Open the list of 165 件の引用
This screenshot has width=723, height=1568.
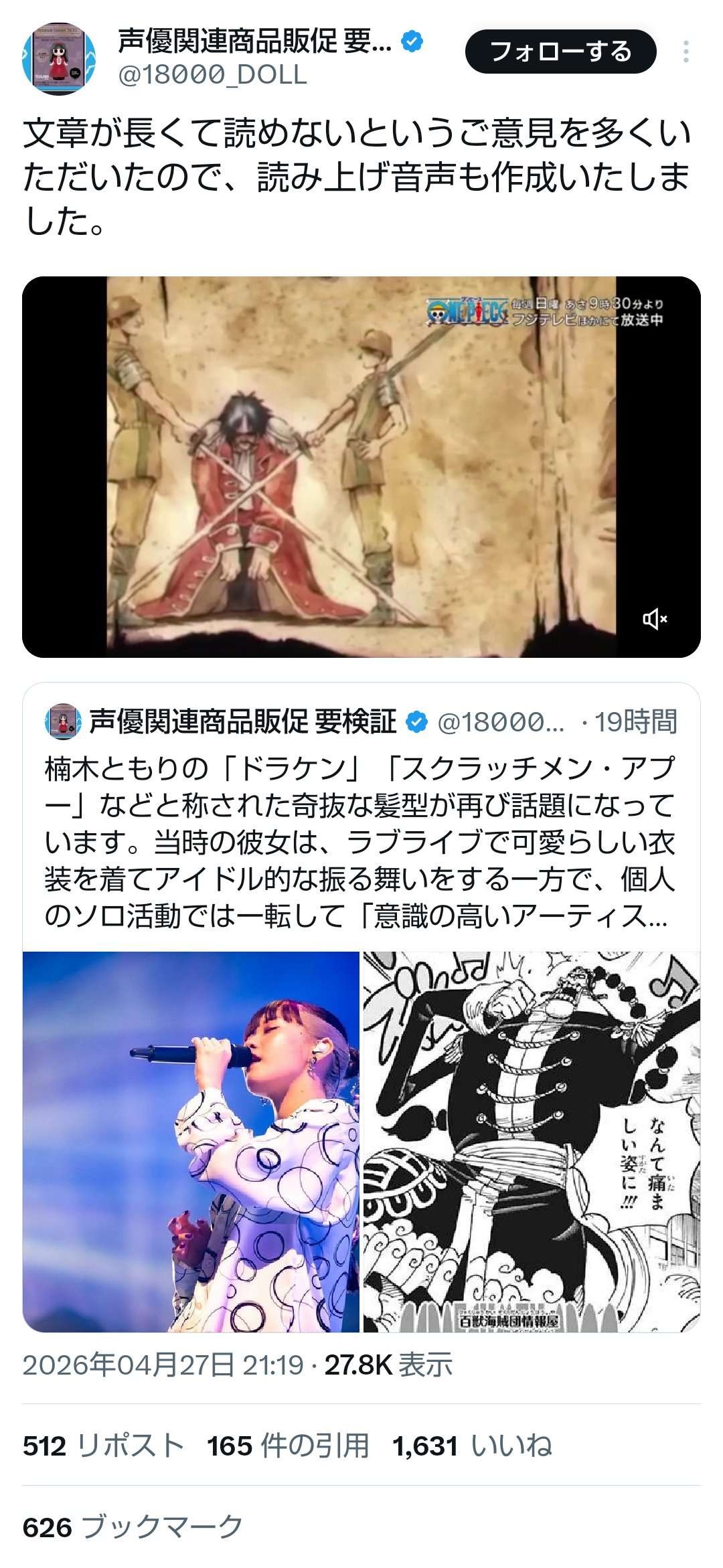coord(288,1446)
